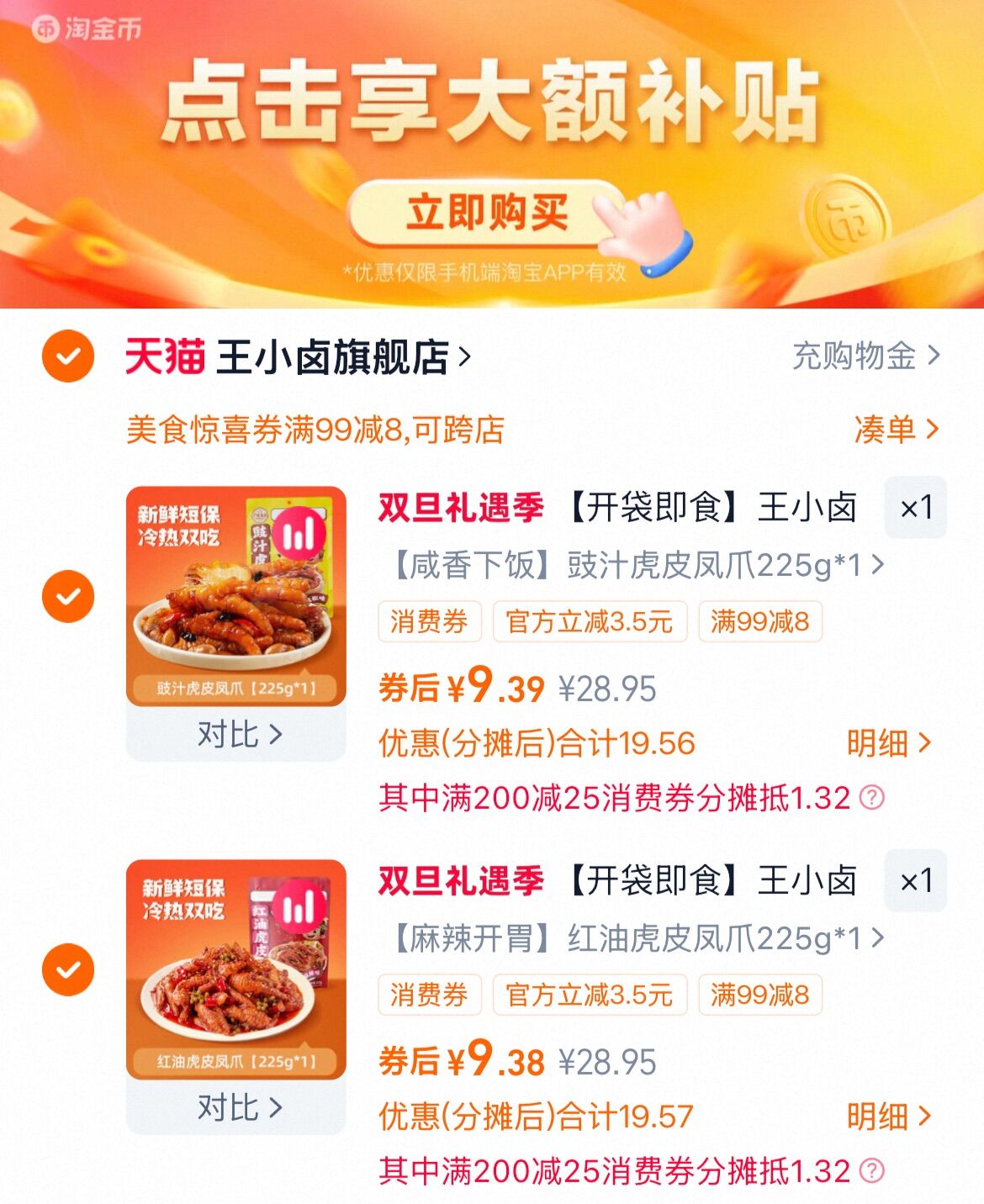
Task: Change the 红油虎皮凤爪225g*1 specification
Action: coord(637,938)
